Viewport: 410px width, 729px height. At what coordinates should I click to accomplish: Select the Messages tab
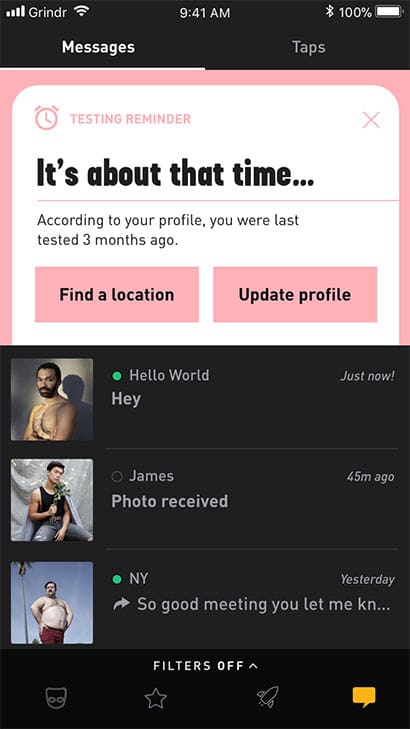point(99,47)
